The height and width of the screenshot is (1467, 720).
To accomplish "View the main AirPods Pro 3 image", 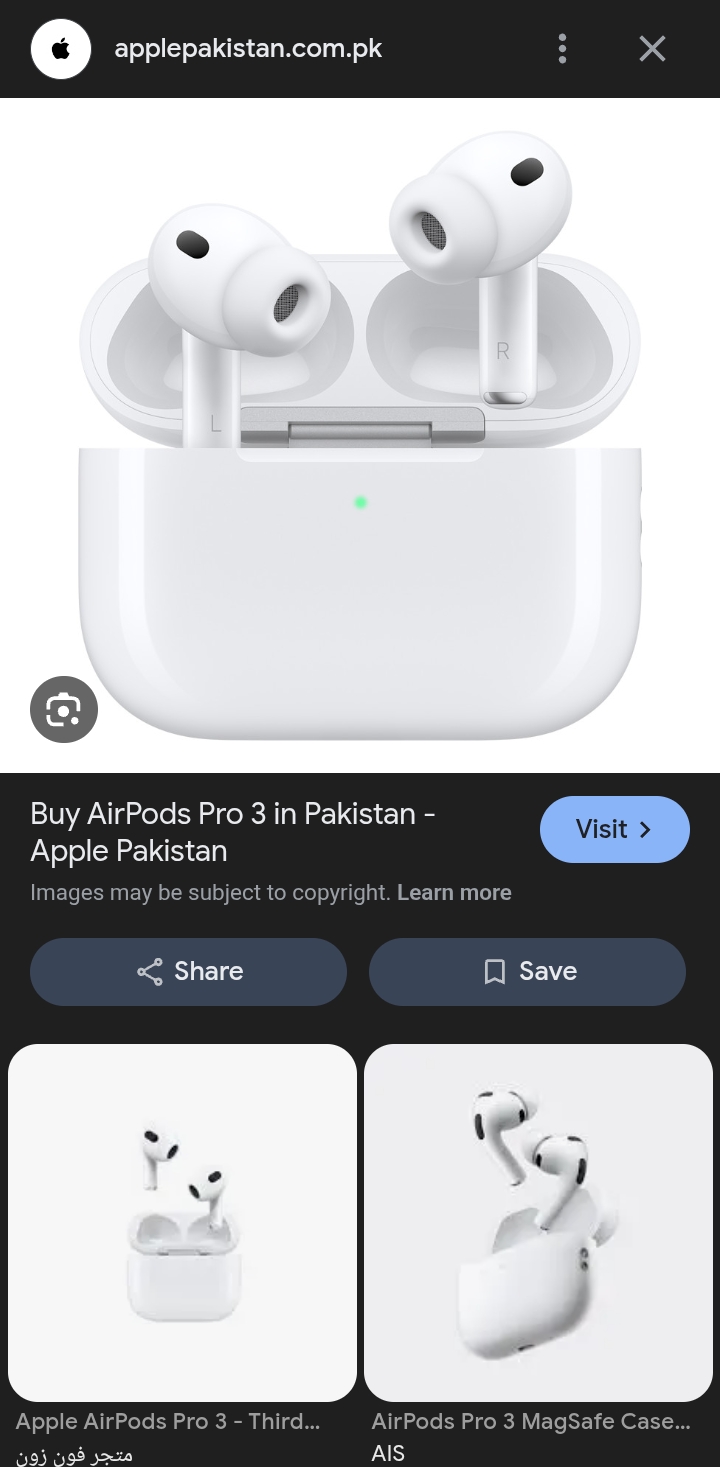I will tap(360, 435).
